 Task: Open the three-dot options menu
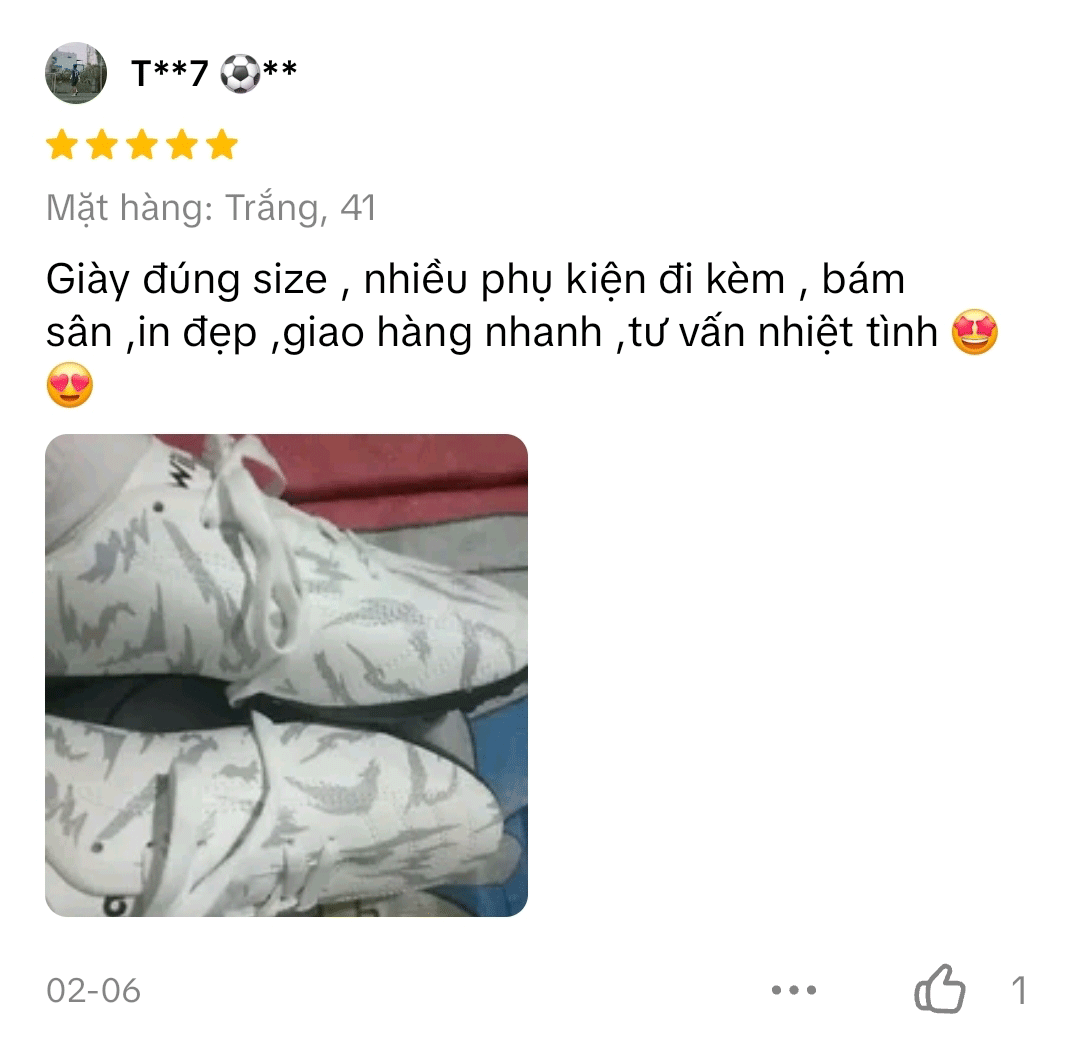[795, 991]
